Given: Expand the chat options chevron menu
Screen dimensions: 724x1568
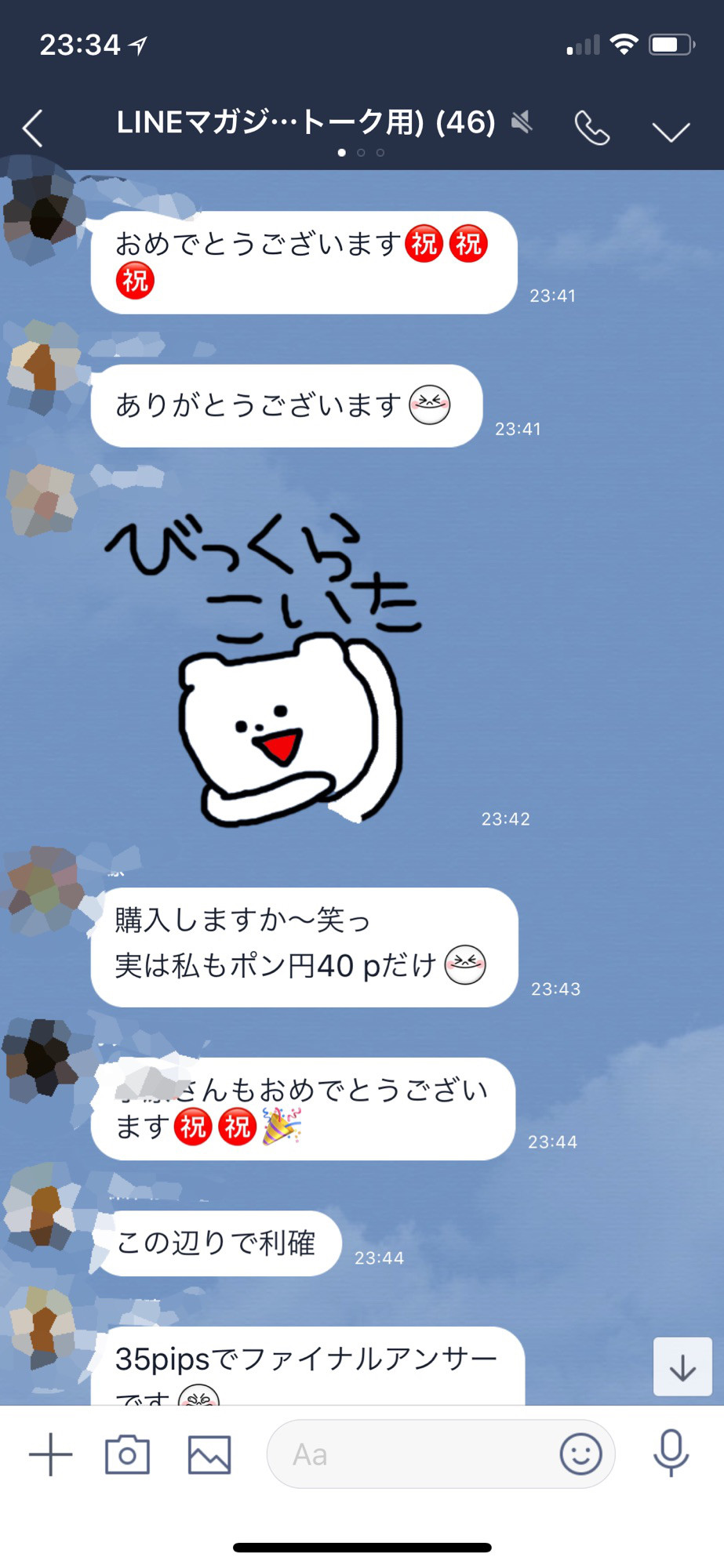Looking at the screenshot, I should (671, 130).
